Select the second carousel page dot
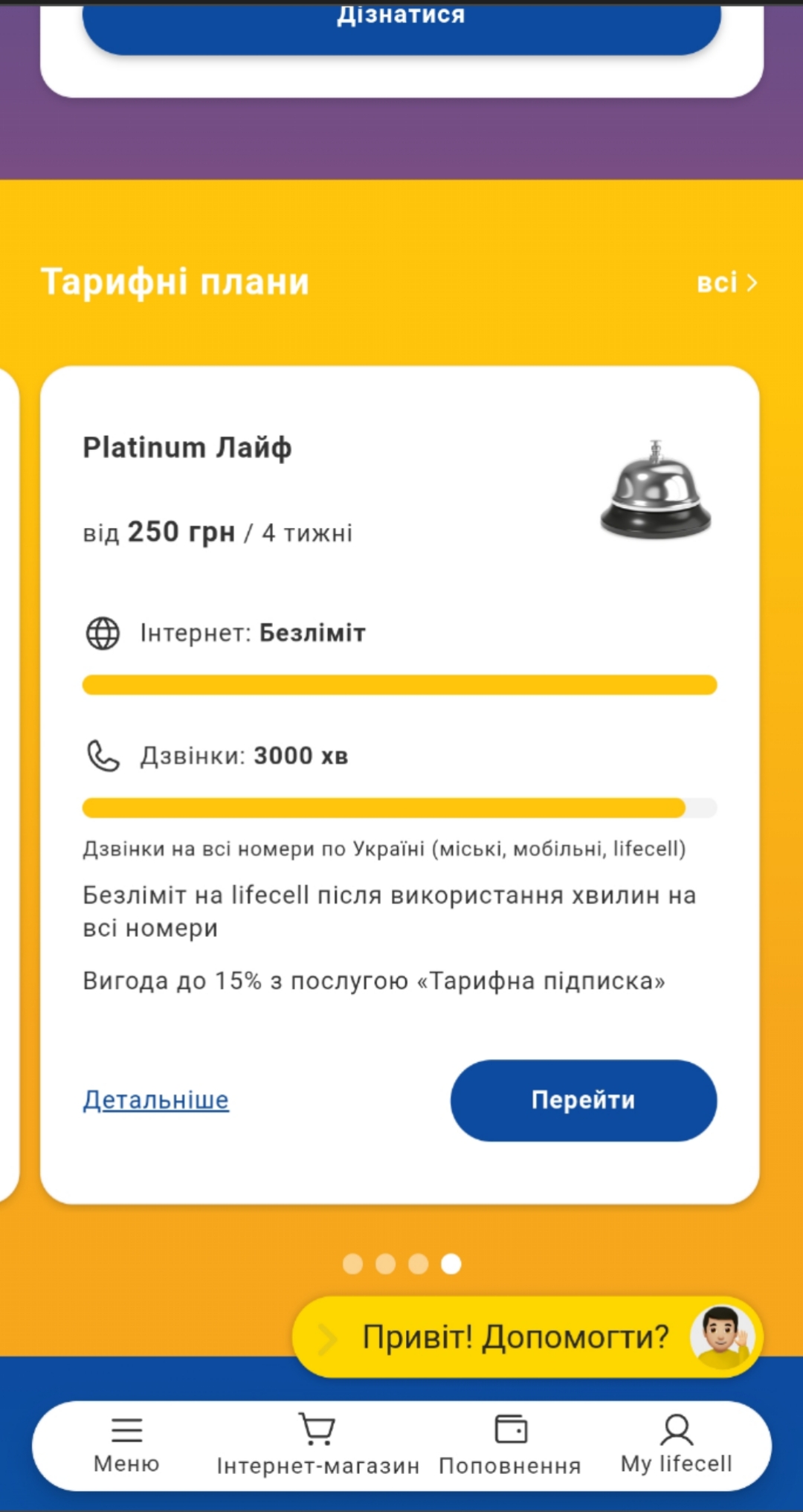Image resolution: width=803 pixels, height=1512 pixels. click(x=385, y=1264)
